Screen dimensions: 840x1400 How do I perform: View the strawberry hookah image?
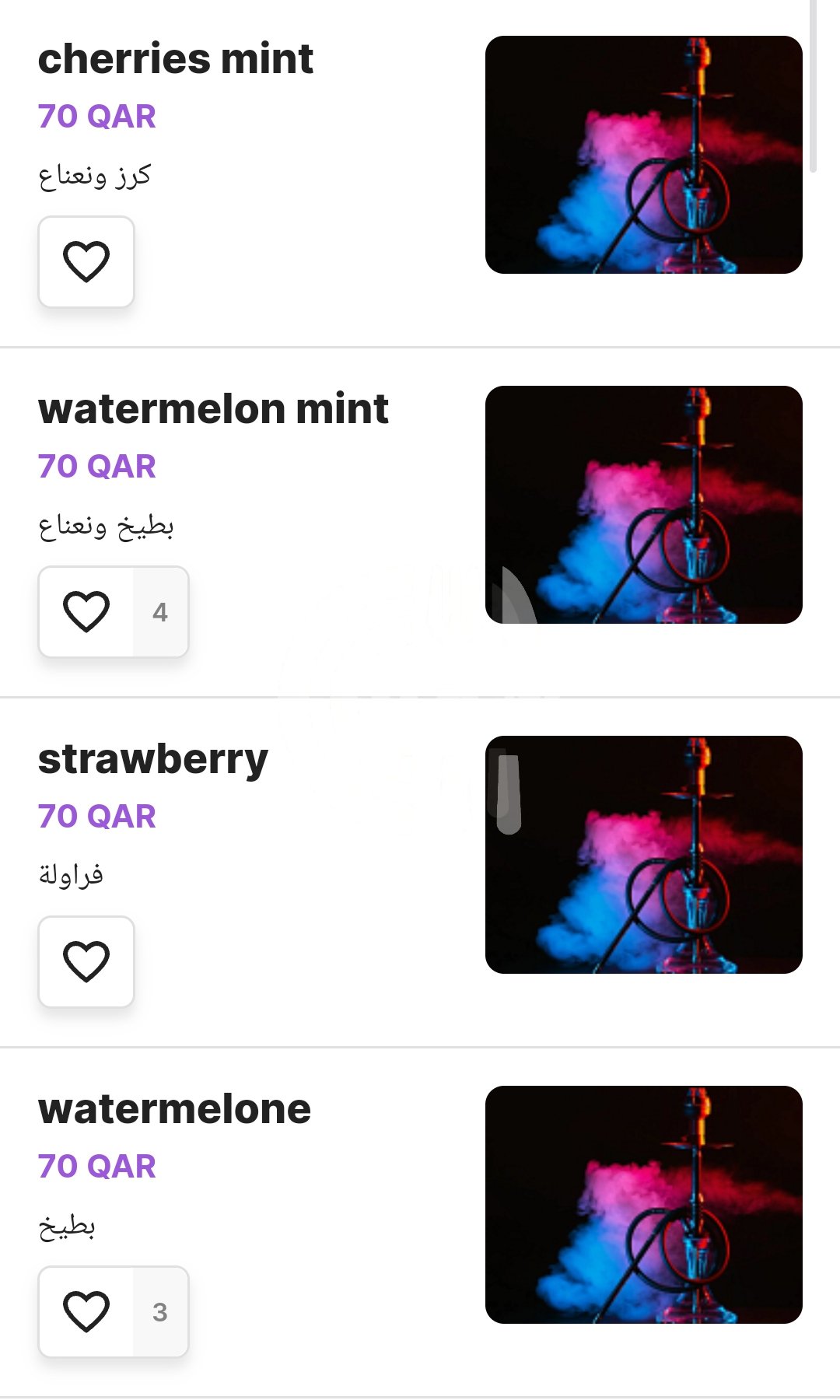point(643,855)
